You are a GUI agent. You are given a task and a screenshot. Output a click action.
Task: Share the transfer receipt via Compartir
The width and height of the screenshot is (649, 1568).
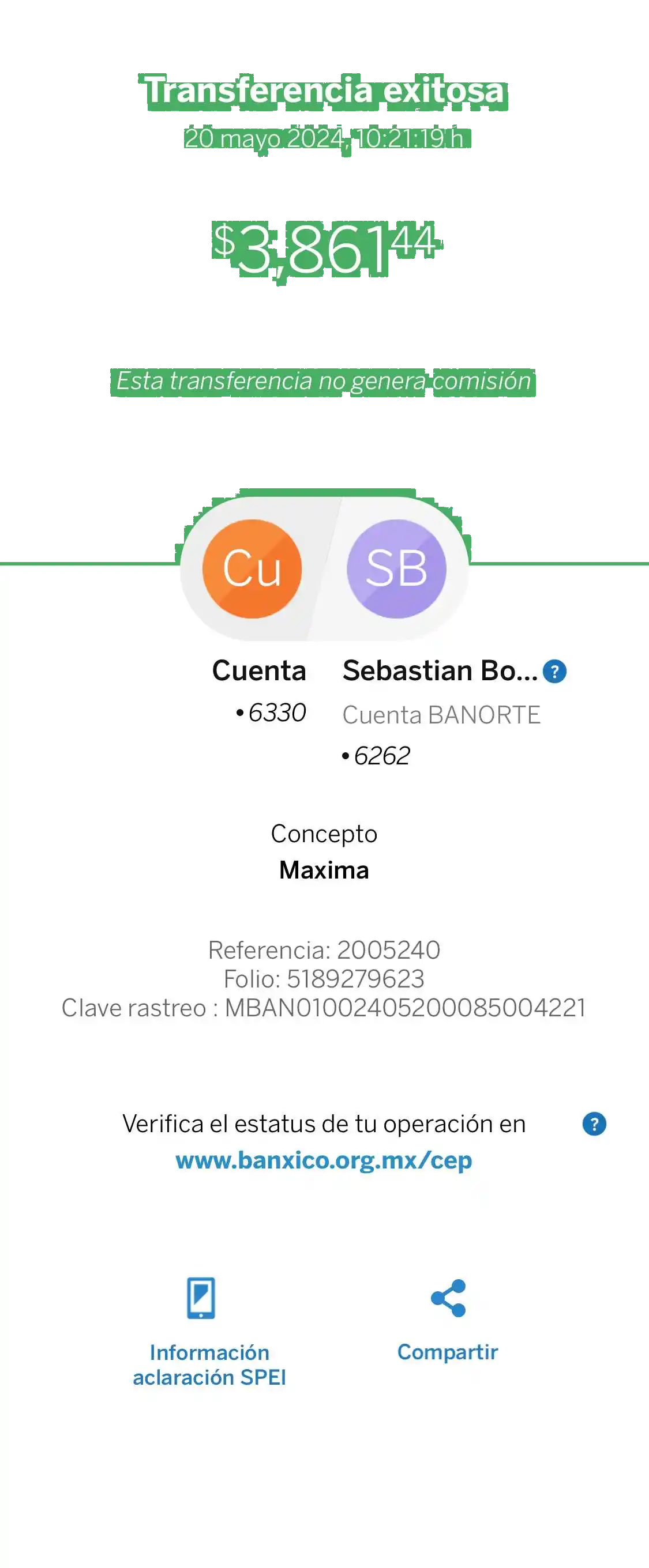[447, 1319]
